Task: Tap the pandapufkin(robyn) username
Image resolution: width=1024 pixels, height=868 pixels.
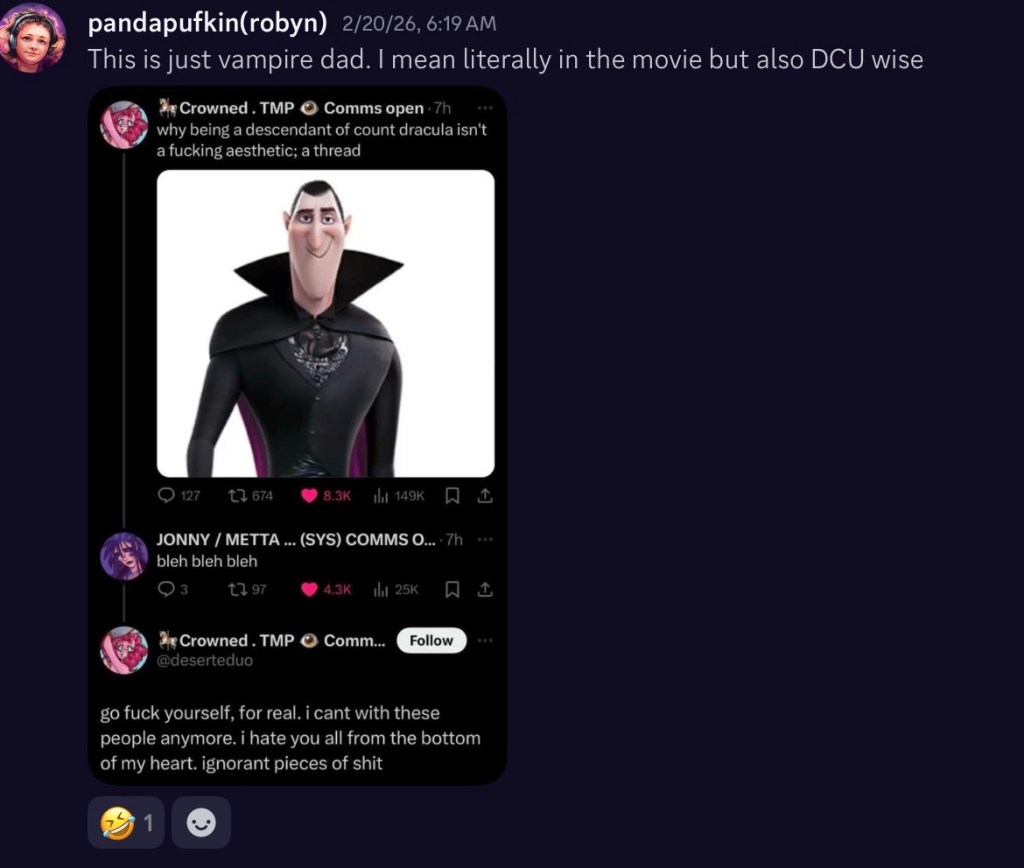Action: click(208, 23)
